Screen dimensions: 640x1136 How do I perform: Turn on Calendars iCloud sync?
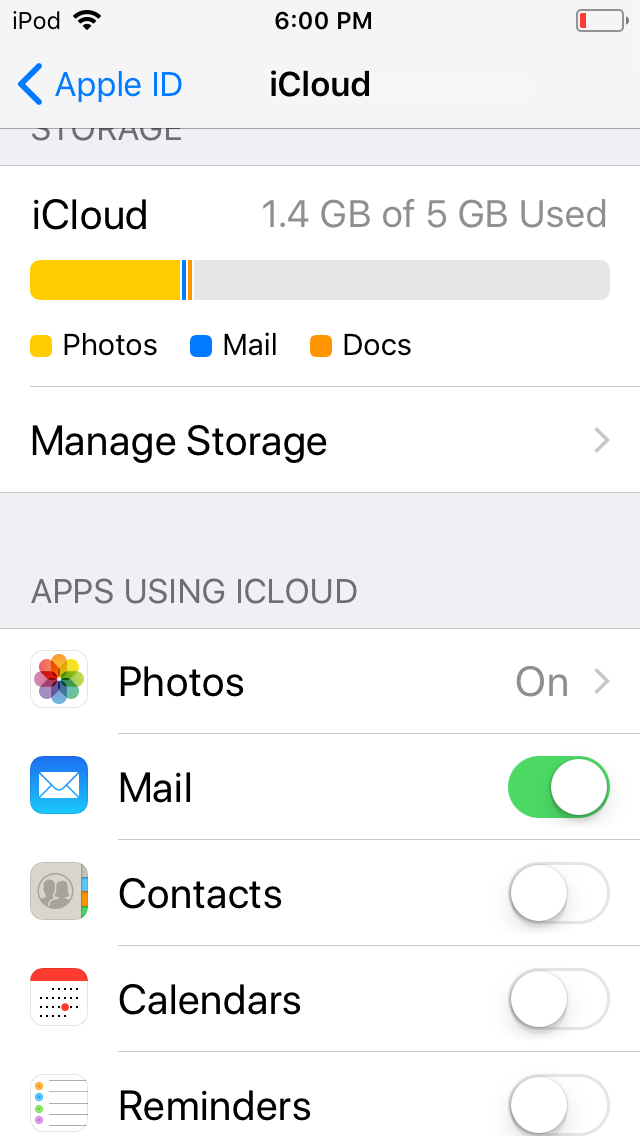click(558, 1000)
